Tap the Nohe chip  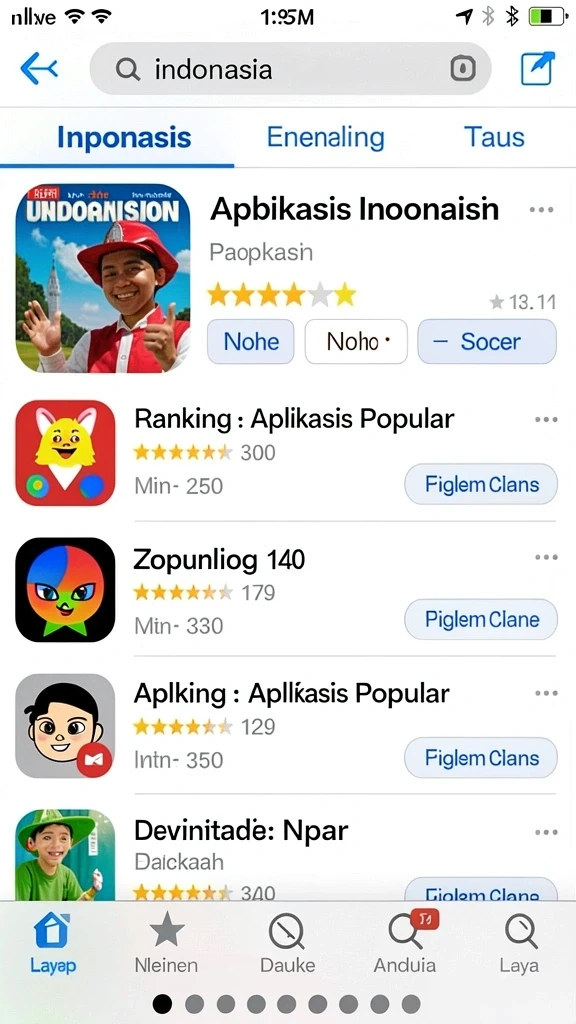(251, 341)
